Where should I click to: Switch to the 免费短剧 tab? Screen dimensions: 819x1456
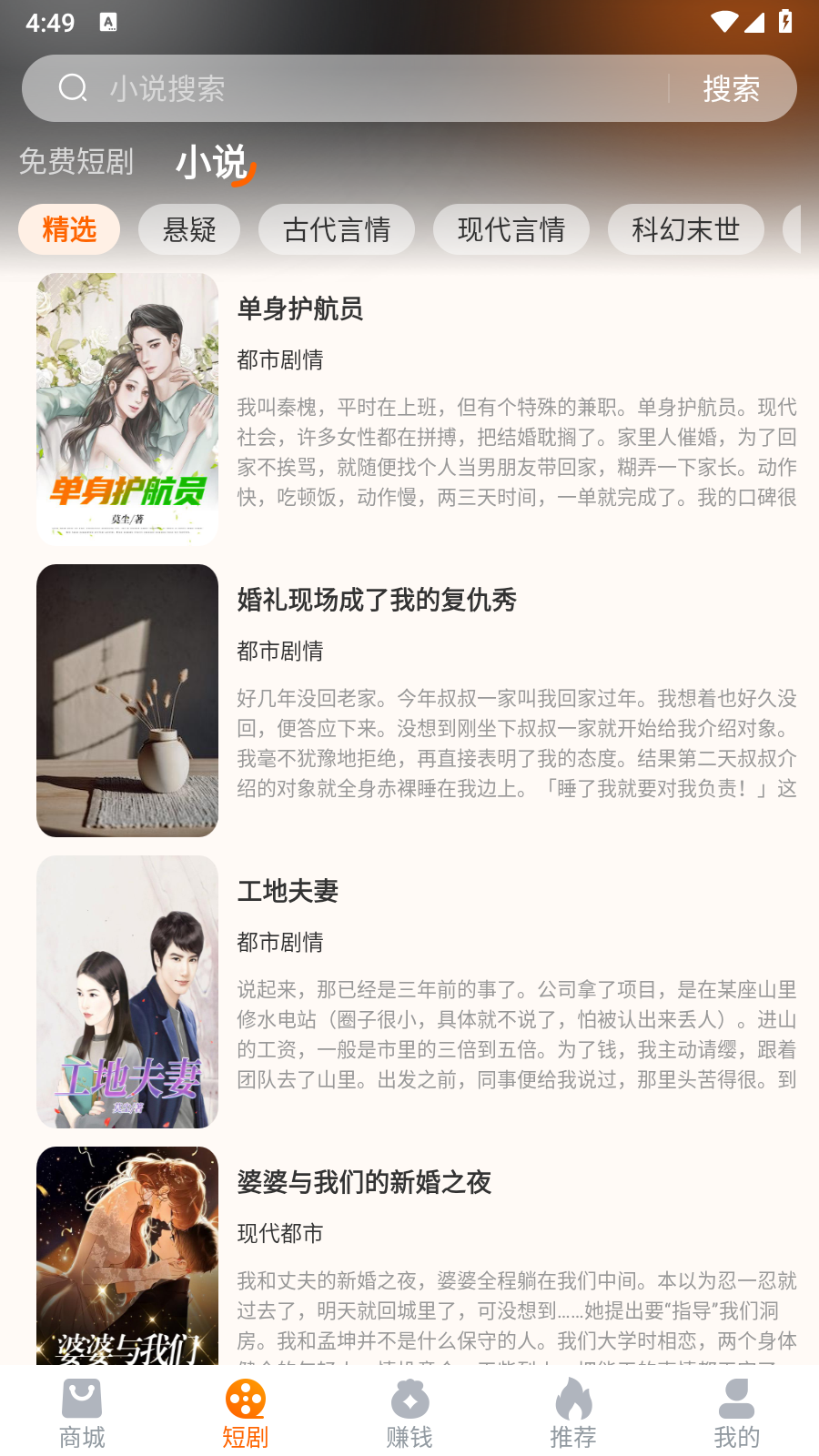tap(76, 162)
